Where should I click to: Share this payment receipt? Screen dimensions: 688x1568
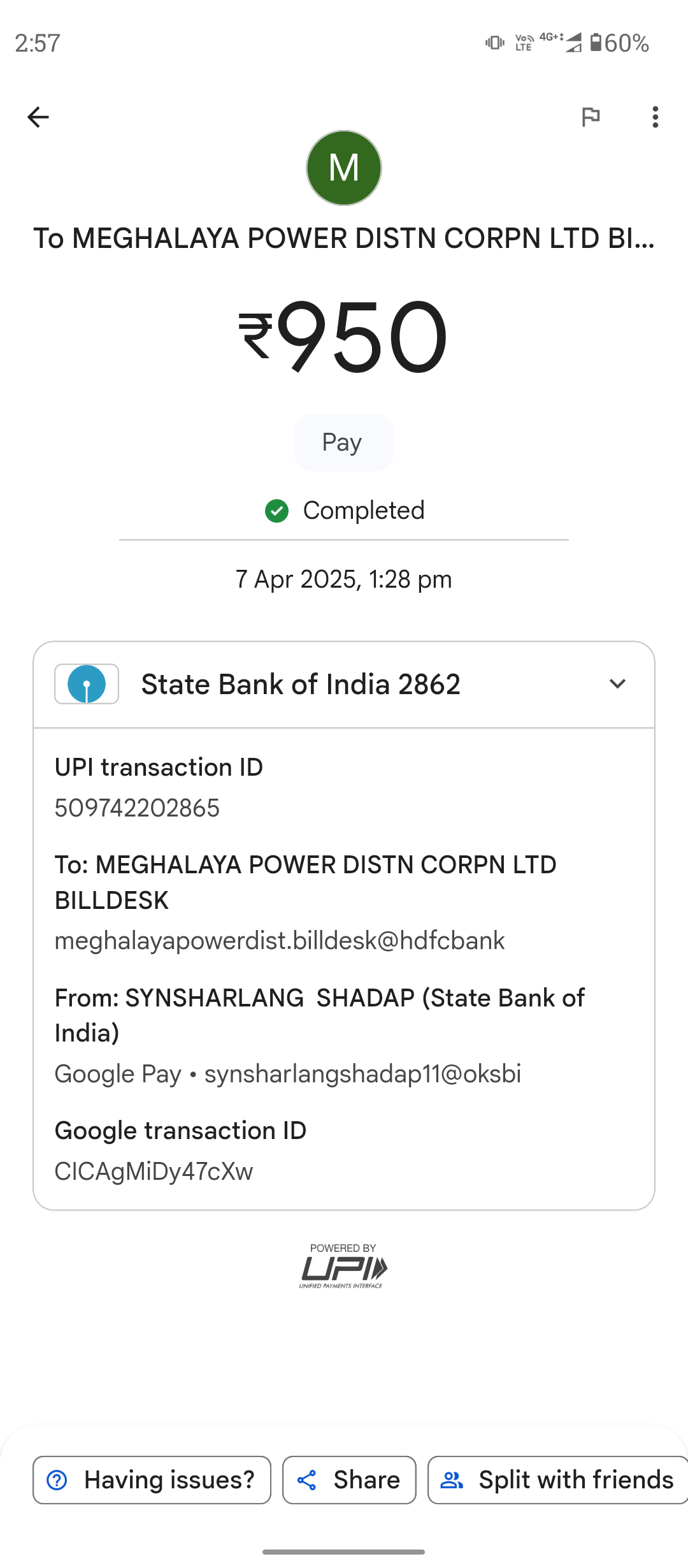coord(349,1480)
